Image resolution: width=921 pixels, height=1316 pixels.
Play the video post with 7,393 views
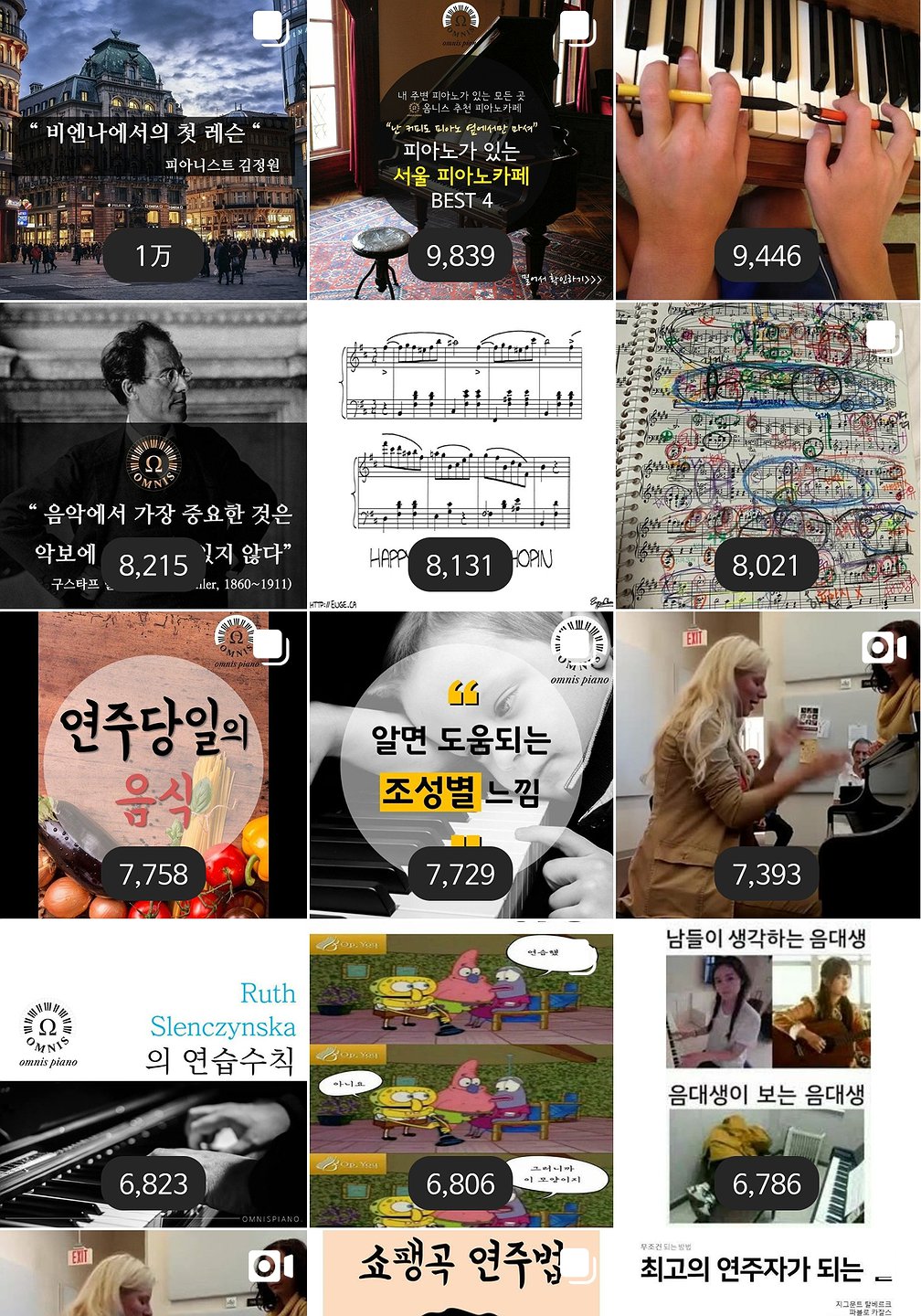coord(767,764)
